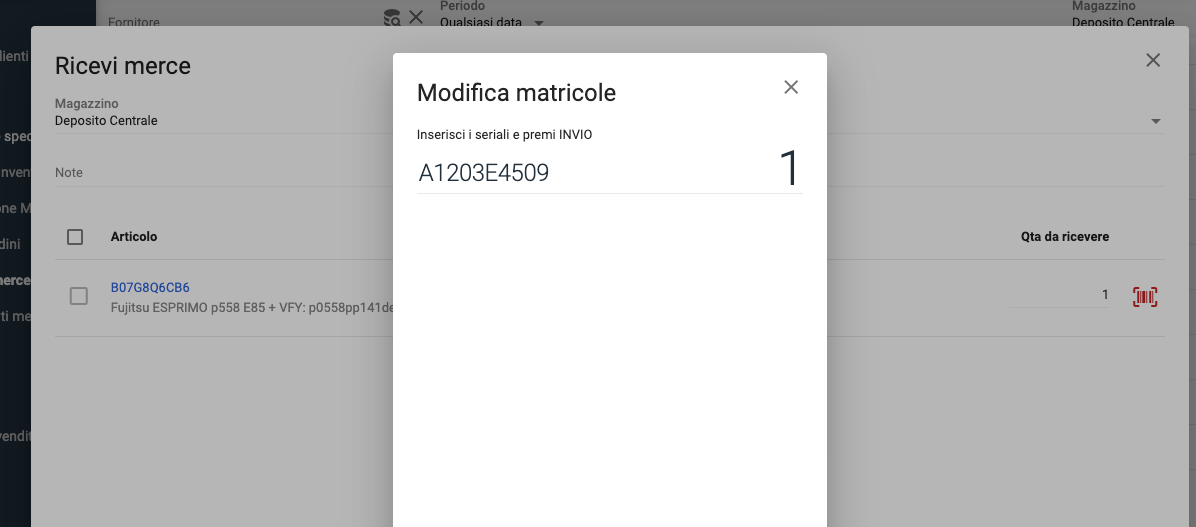Open the barcode serial scanner icon

1145,296
